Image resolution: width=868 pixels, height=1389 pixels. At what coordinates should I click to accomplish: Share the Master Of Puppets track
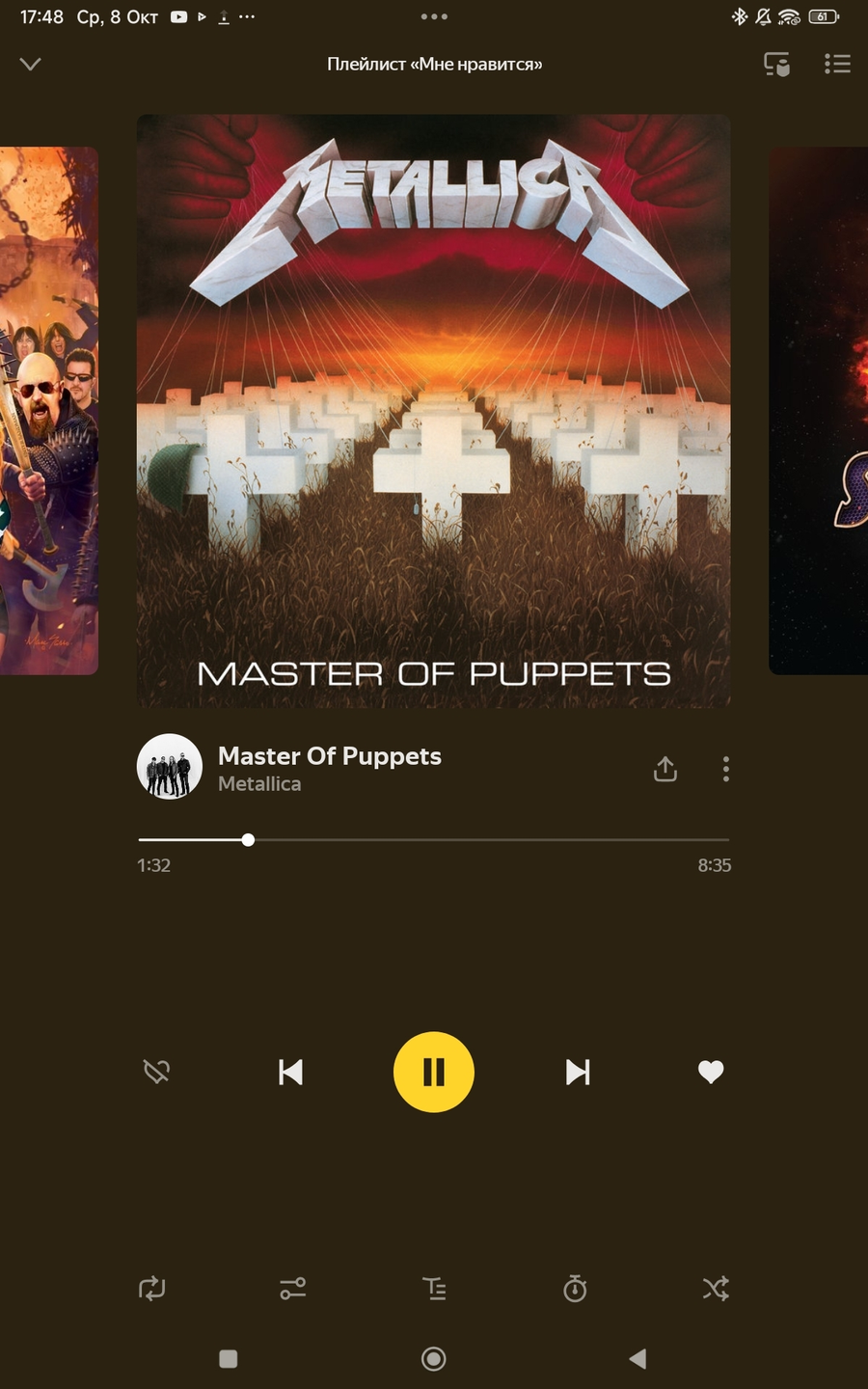coord(665,769)
